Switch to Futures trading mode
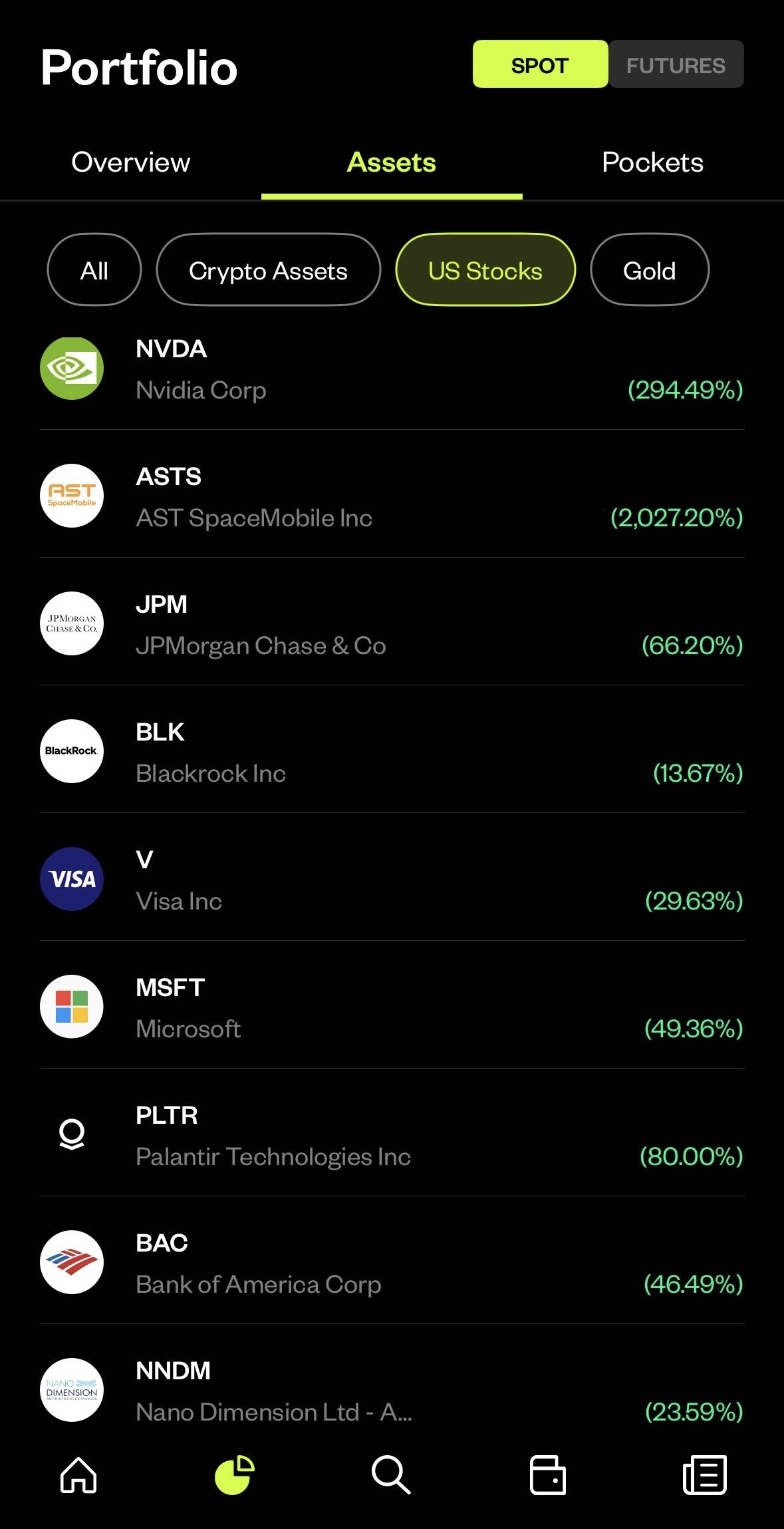This screenshot has height=1529, width=784. point(676,65)
